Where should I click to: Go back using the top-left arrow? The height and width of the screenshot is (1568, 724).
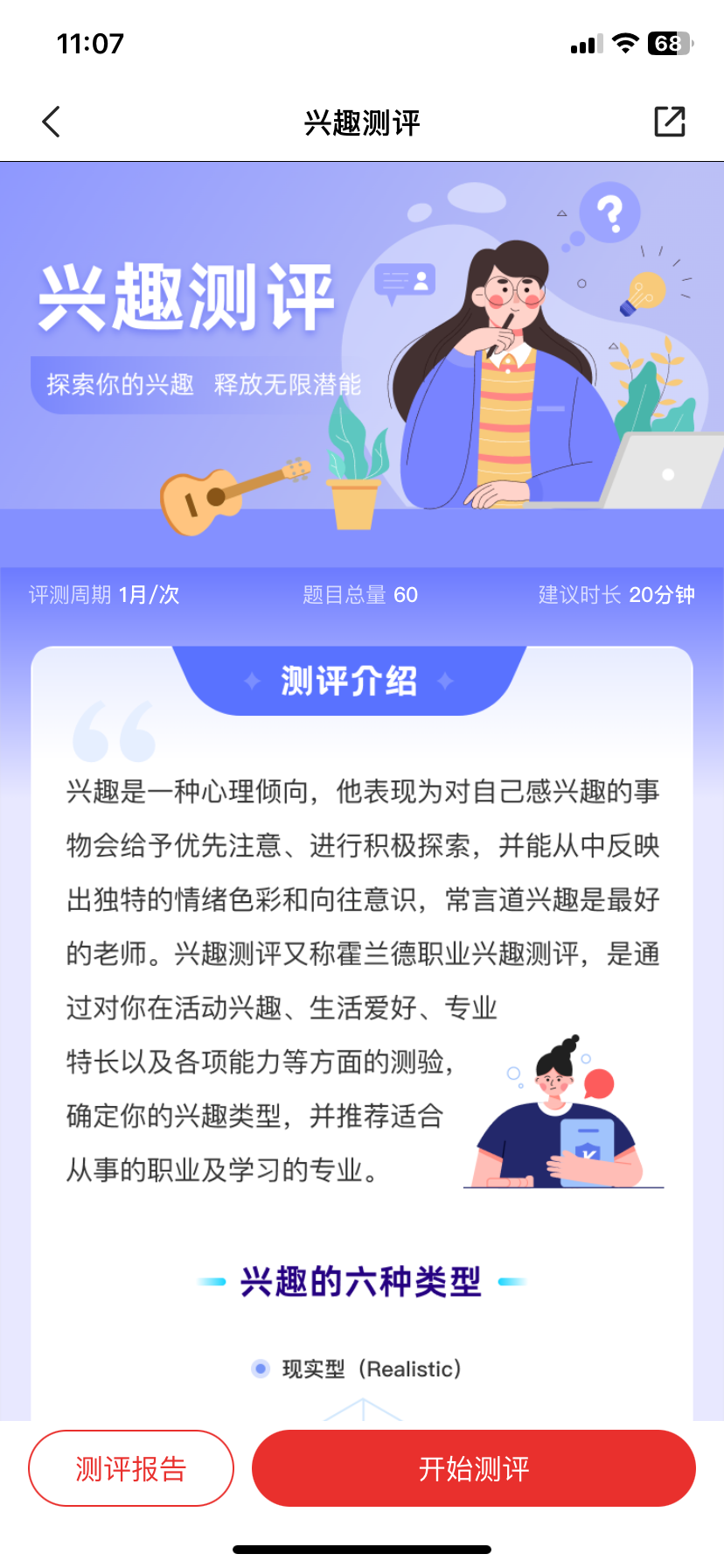point(52,122)
